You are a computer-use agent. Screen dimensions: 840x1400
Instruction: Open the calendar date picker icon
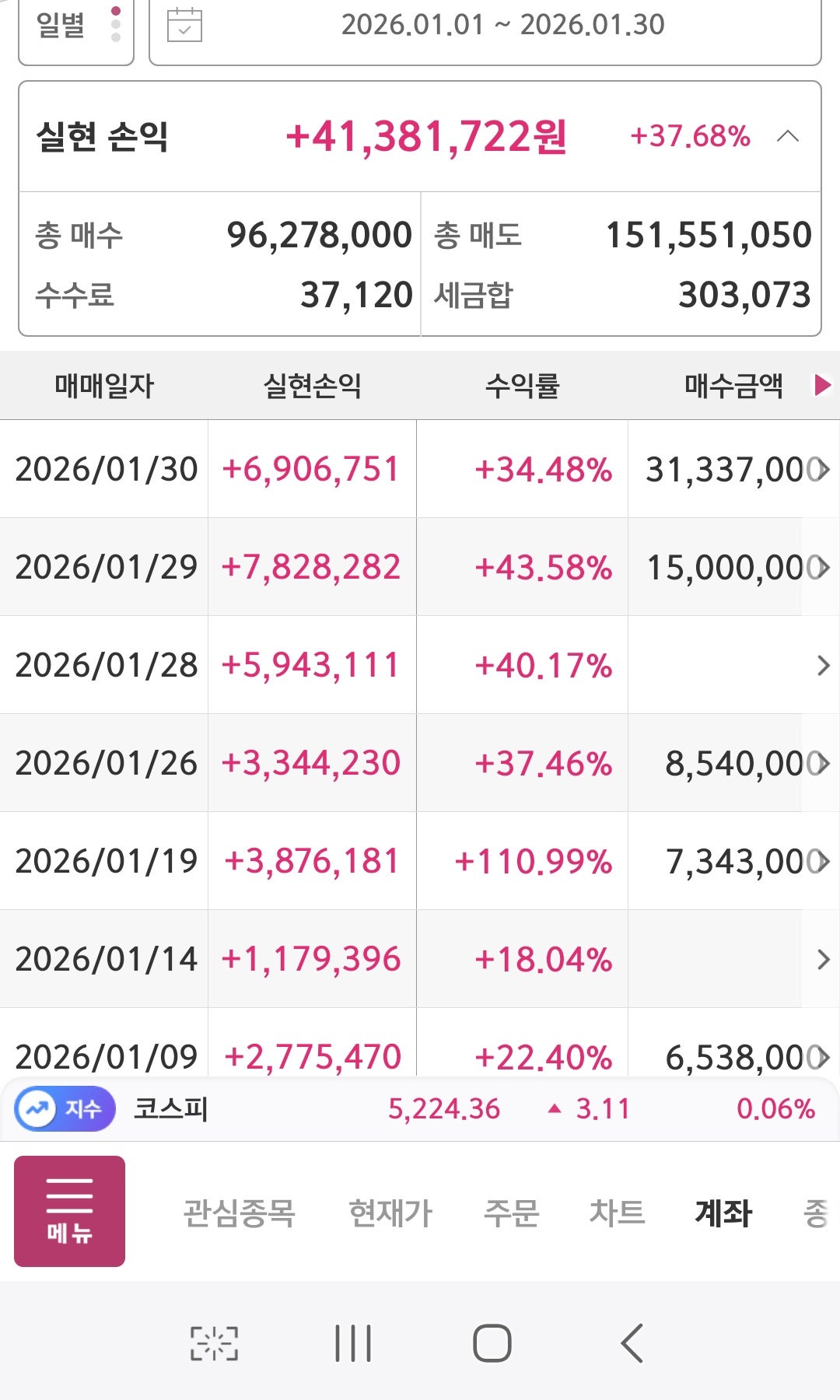(184, 25)
